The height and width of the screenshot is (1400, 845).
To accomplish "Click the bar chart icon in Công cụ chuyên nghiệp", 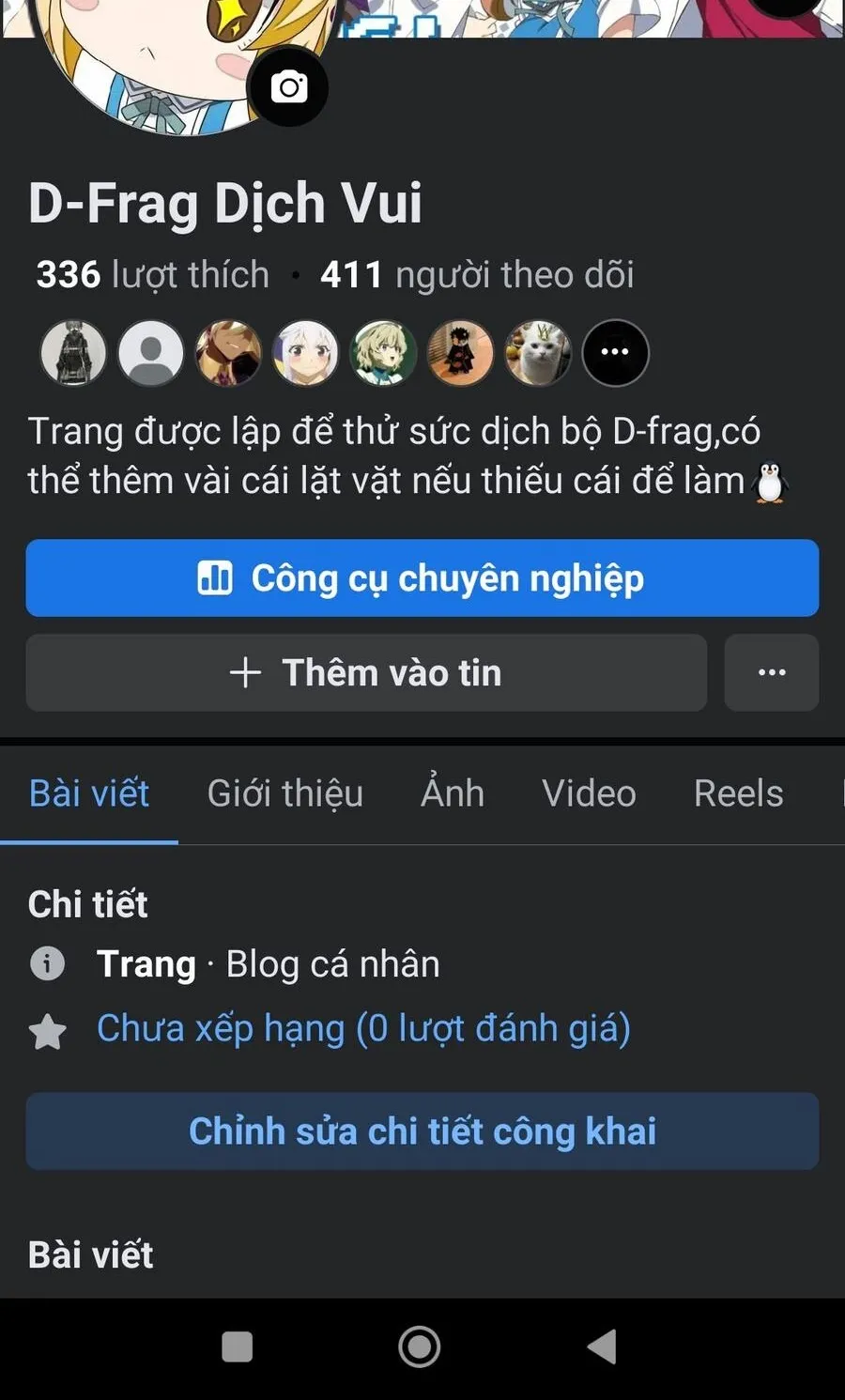I will tap(214, 578).
